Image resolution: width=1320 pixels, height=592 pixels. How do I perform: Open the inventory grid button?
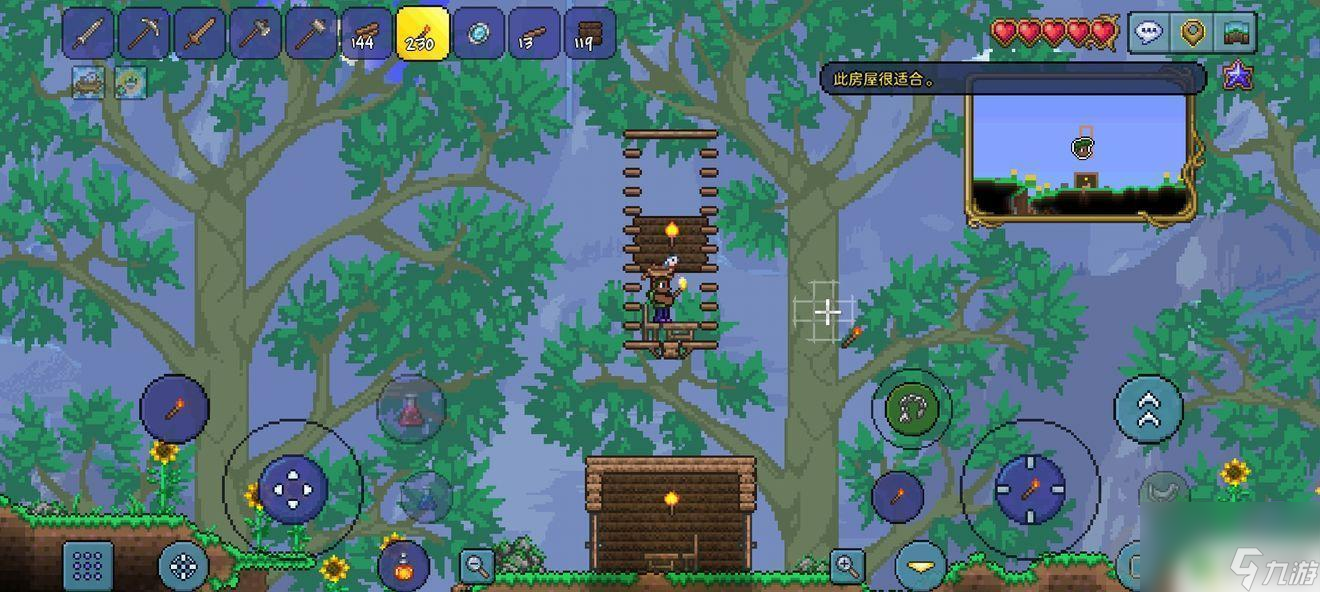(x=88, y=567)
